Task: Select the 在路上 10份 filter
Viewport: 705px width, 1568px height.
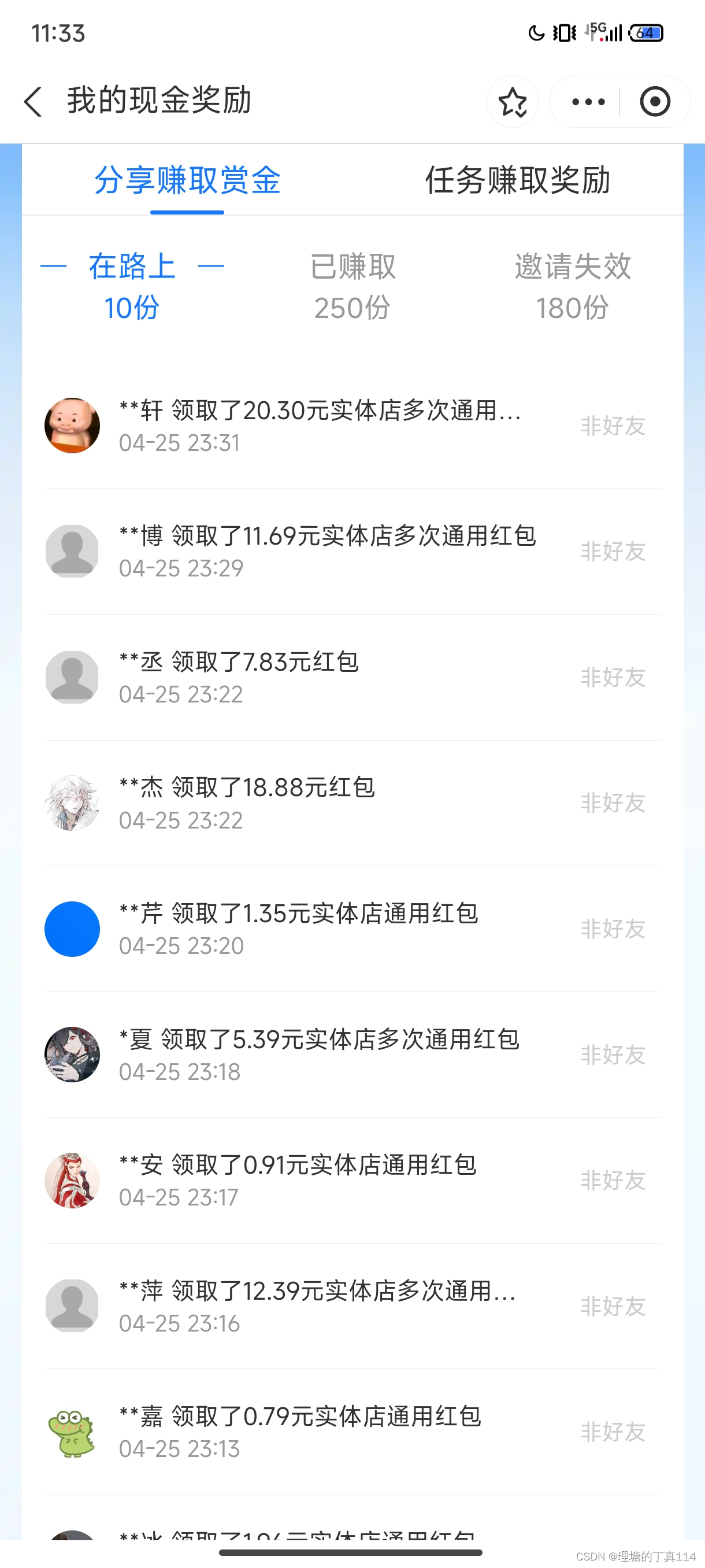Action: pyautogui.click(x=132, y=286)
